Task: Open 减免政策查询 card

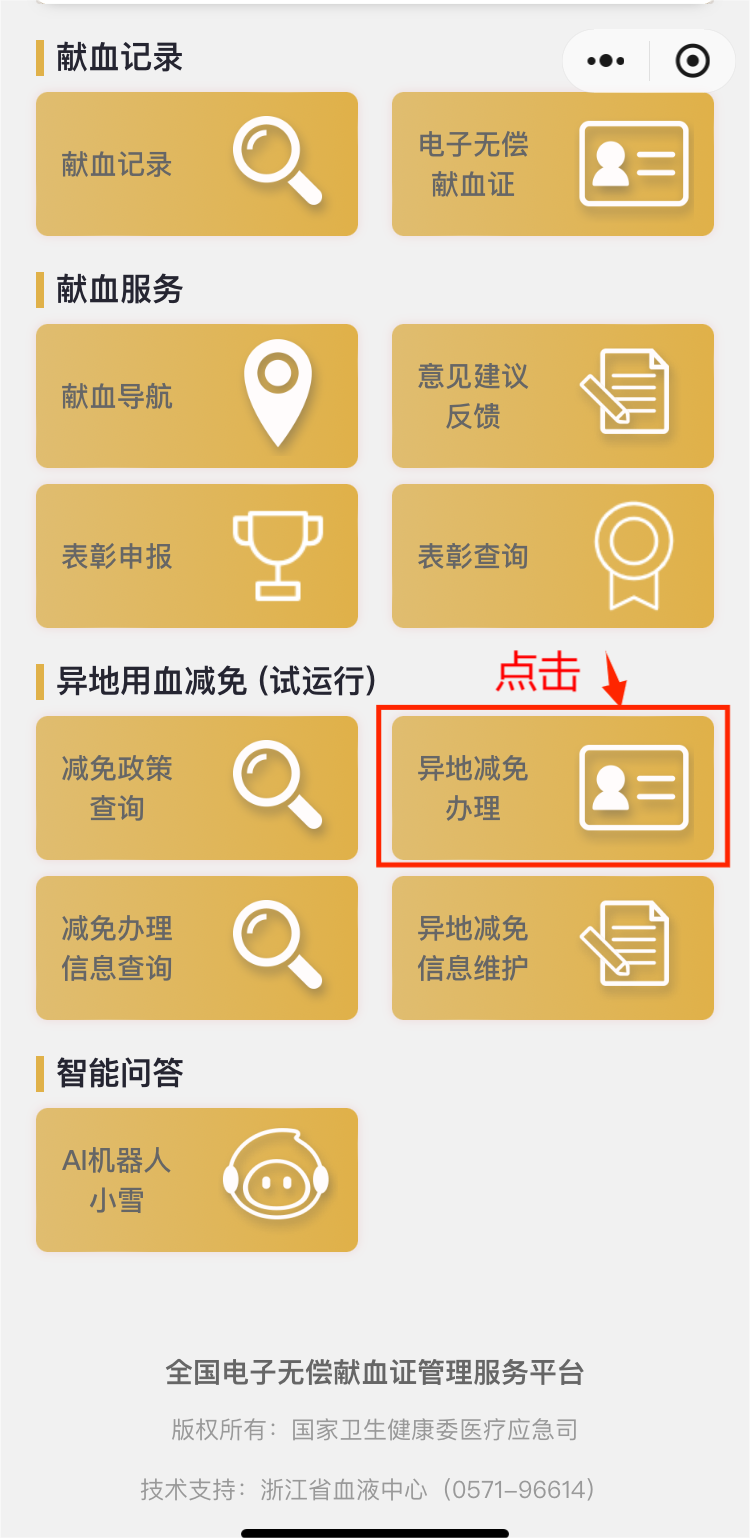Action: point(197,788)
